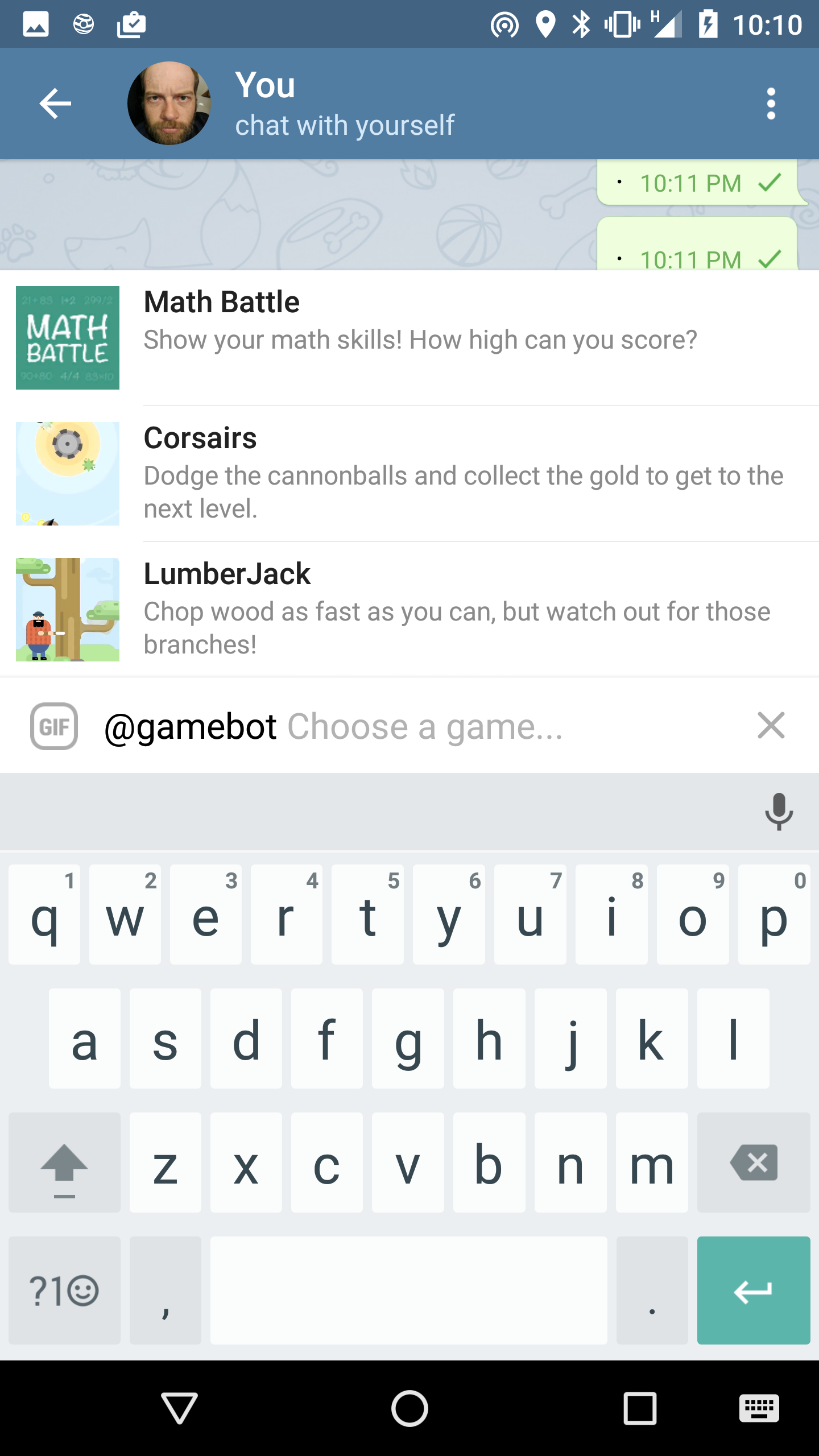Open the three-dot overflow menu
Screen dimensions: 819x1456
[771, 104]
